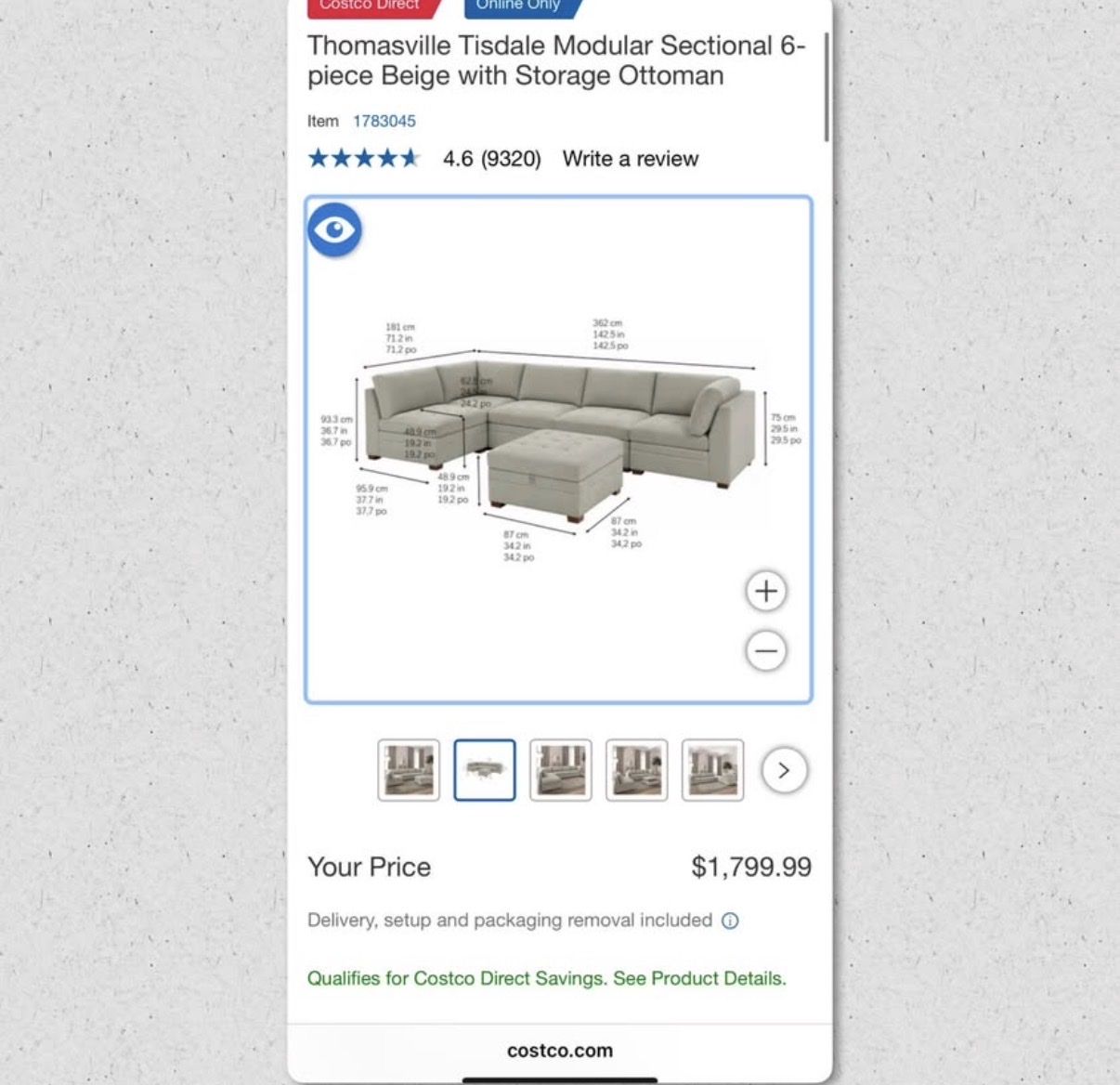Zoom in on the sofa image
Screen dimensions: 1120x1085
click(x=766, y=591)
